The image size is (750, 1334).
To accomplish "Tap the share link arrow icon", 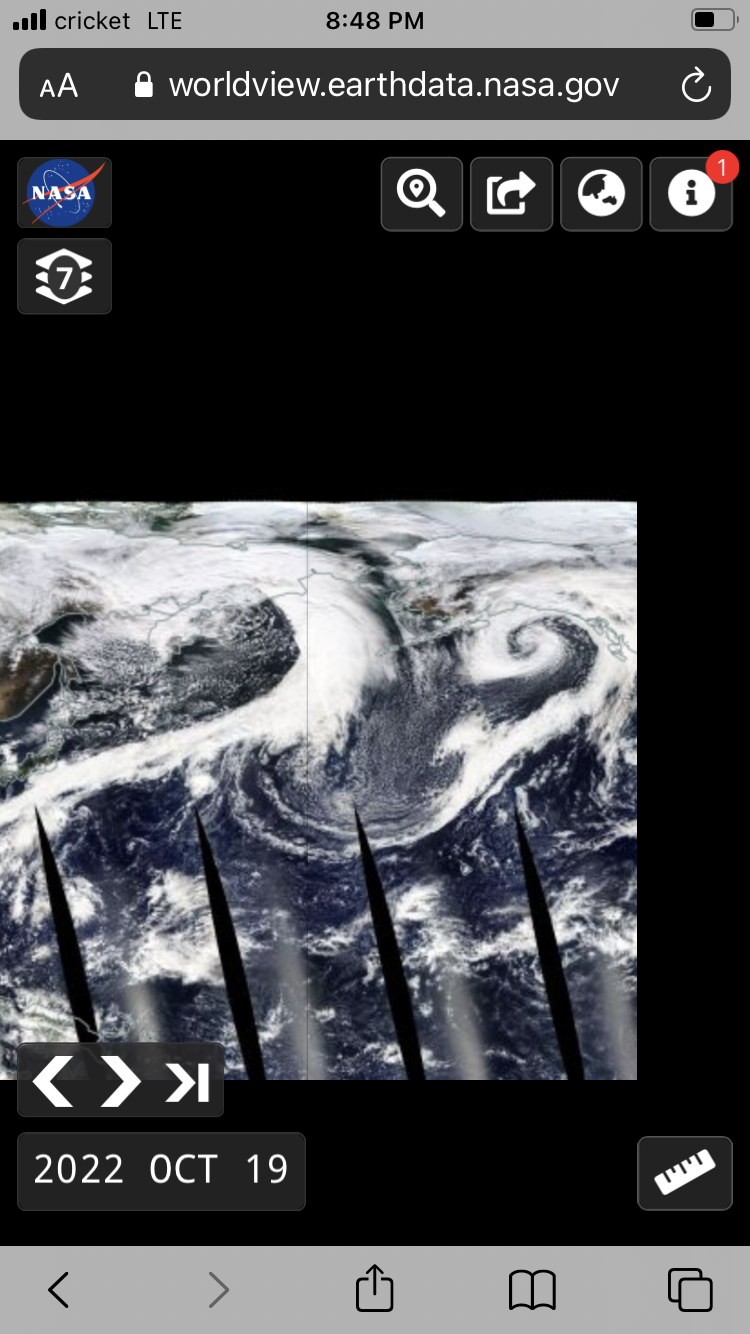I will [x=511, y=194].
